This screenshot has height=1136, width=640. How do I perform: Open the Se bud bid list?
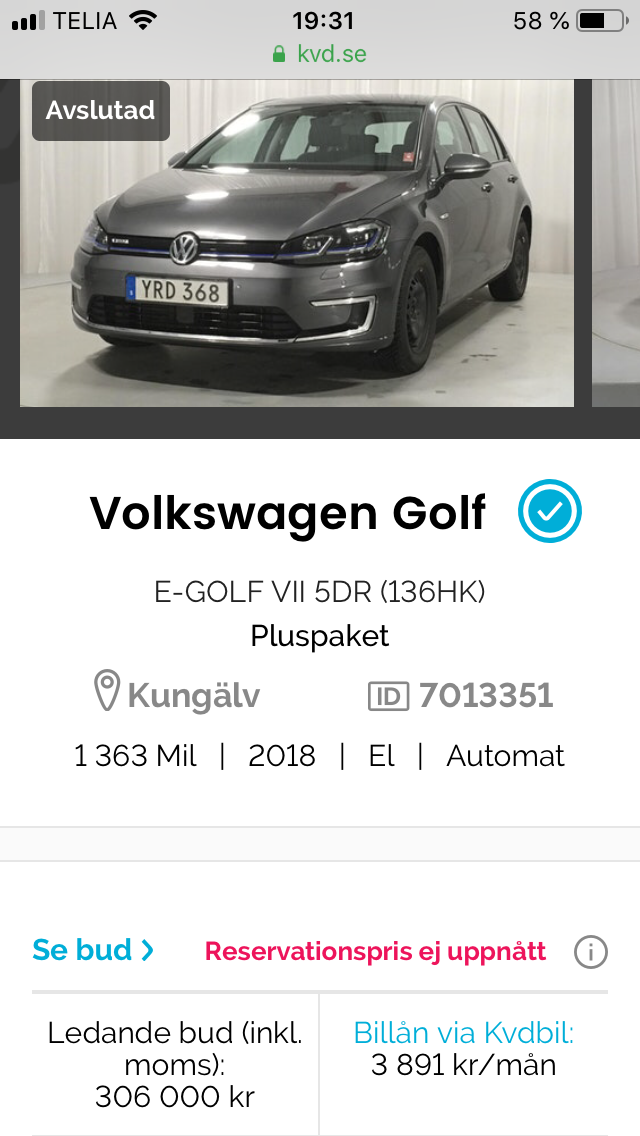tap(93, 950)
